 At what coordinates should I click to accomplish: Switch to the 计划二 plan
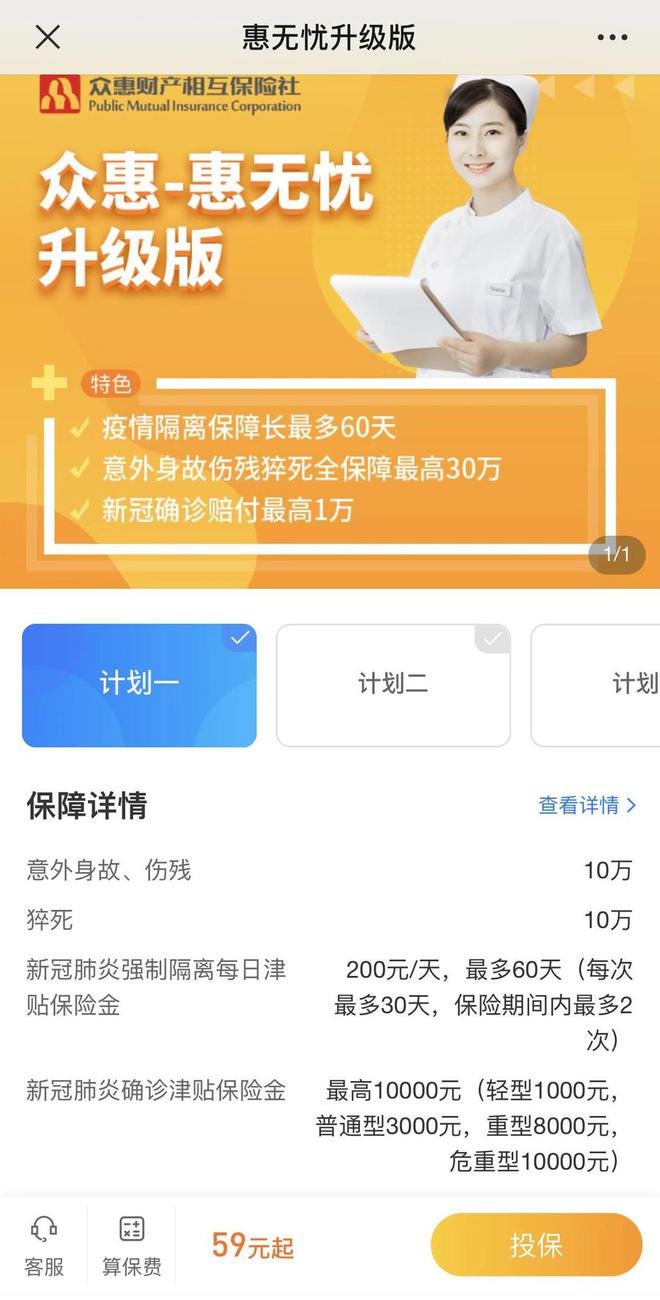point(393,685)
